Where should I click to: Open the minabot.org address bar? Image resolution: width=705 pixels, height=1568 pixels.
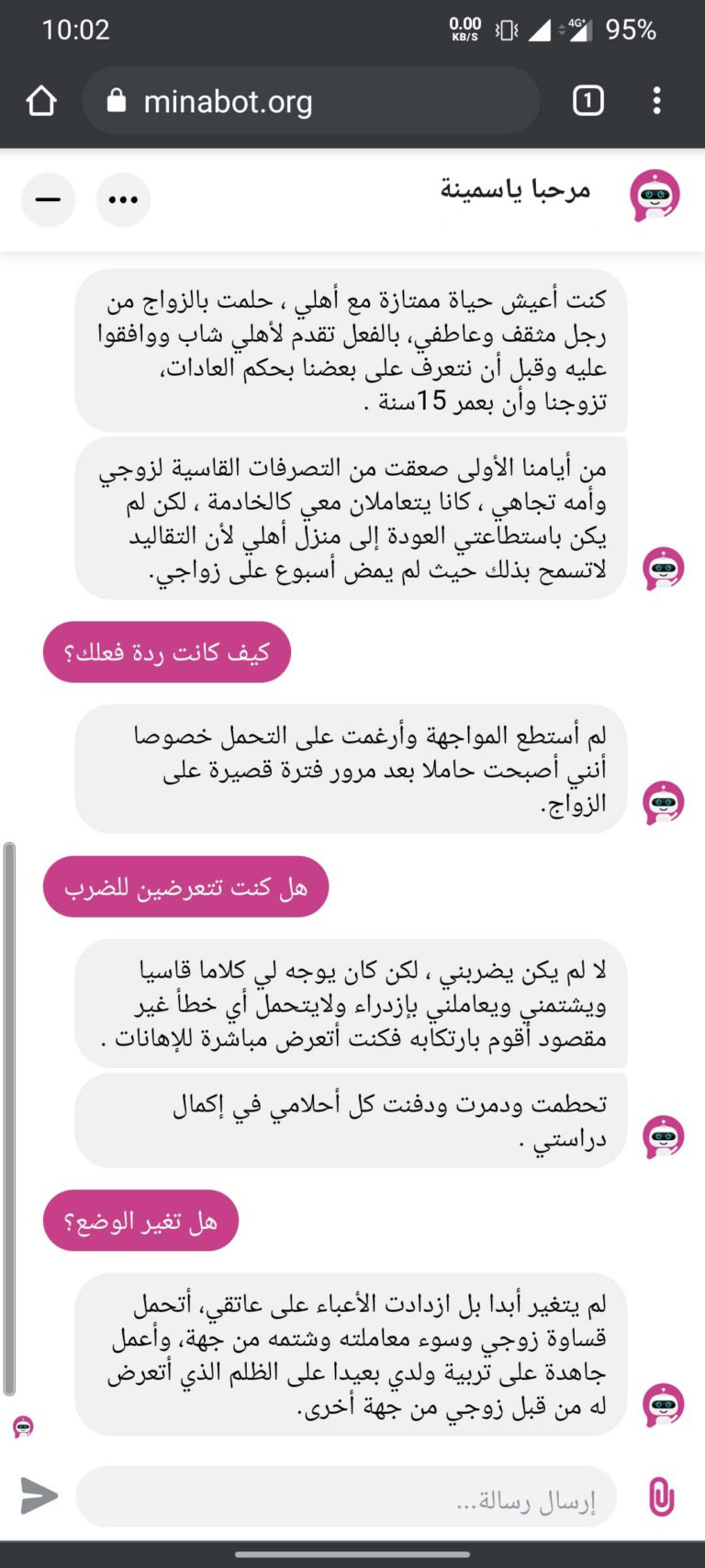[x=312, y=101]
